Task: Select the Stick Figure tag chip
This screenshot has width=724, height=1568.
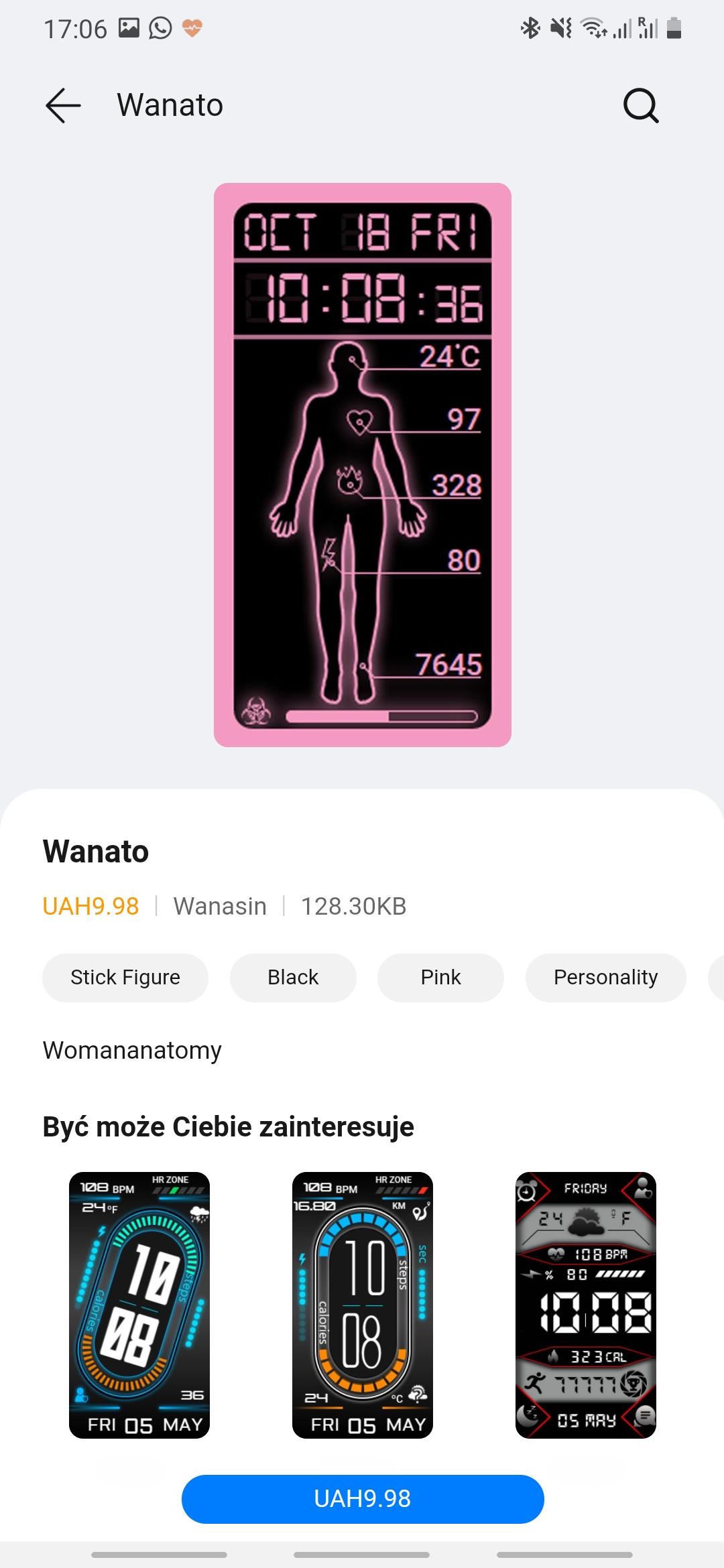Action: coord(125,977)
